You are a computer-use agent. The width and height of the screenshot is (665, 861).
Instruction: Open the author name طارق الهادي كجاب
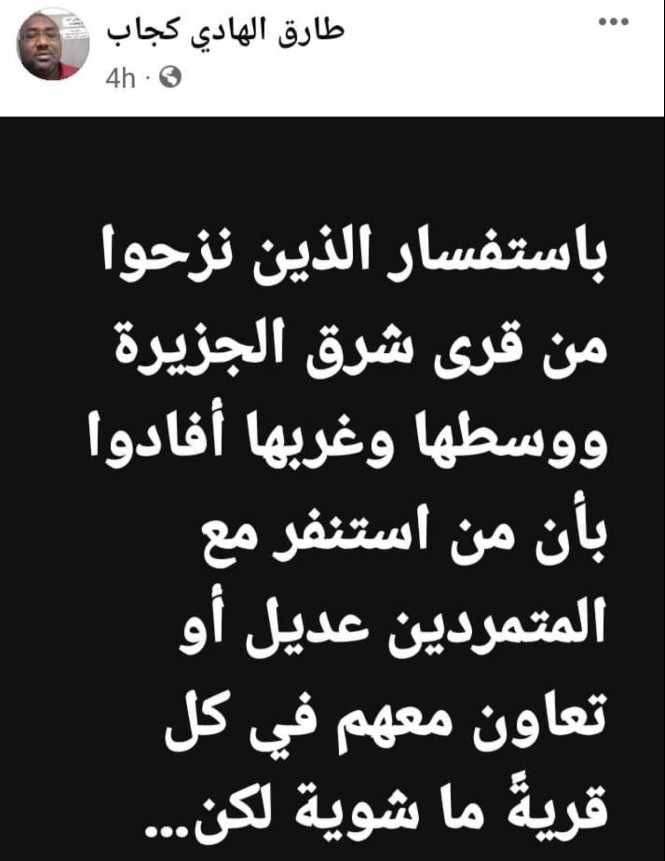[224, 31]
